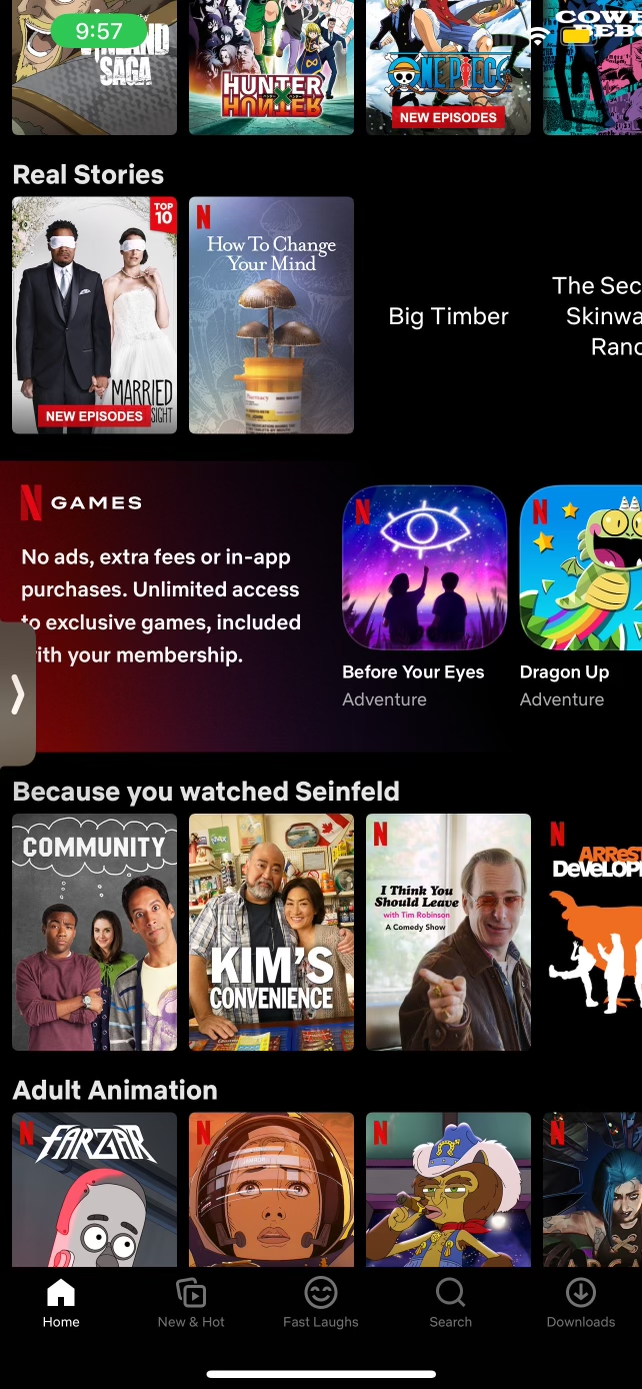Open the Hunter x Hunter poster
This screenshot has width=642, height=1389.
coord(271,67)
